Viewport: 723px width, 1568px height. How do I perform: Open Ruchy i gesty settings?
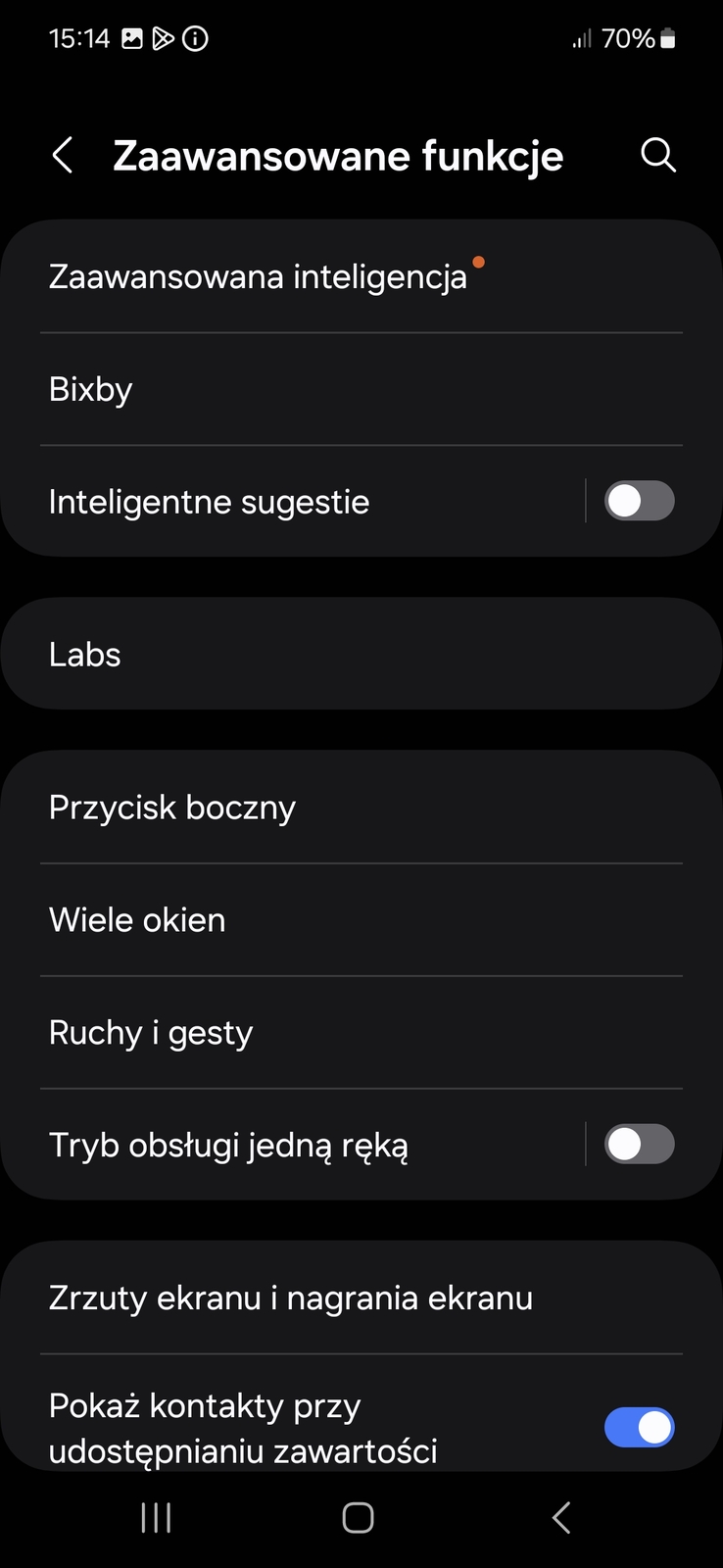[151, 1033]
